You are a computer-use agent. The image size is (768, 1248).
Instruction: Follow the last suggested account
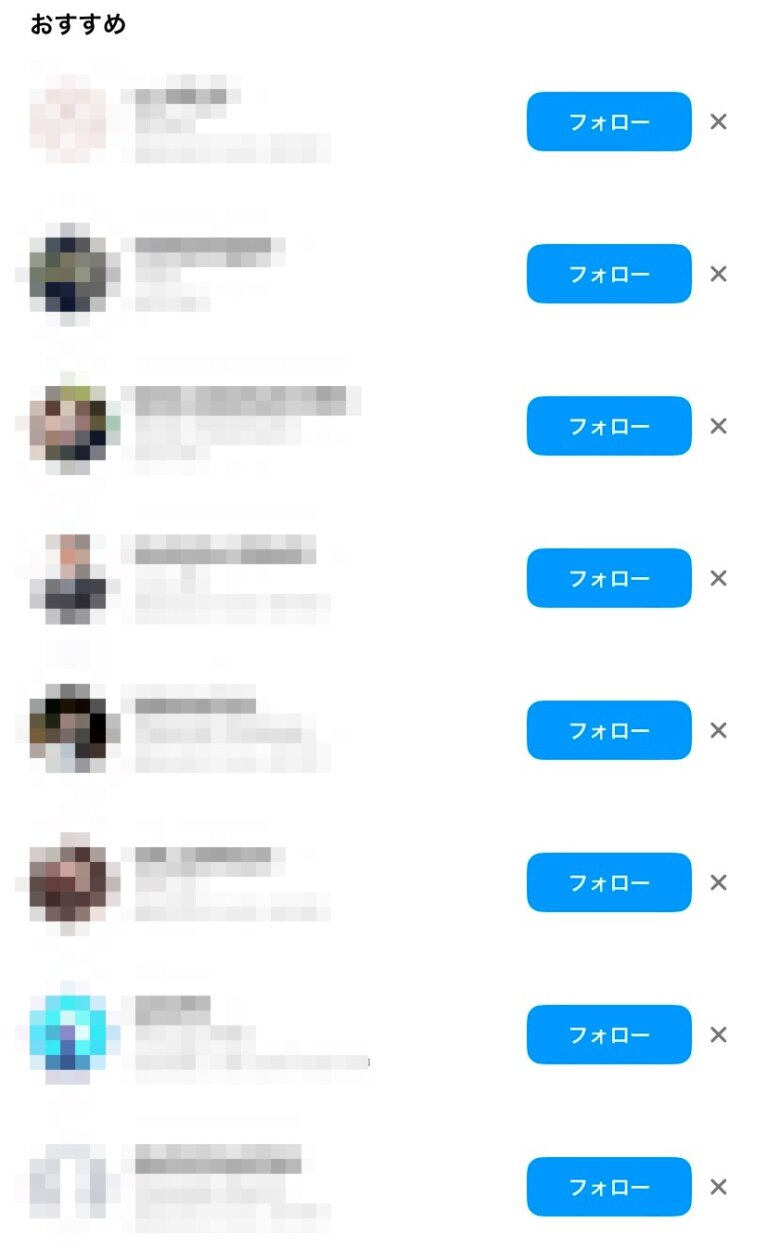(609, 1187)
